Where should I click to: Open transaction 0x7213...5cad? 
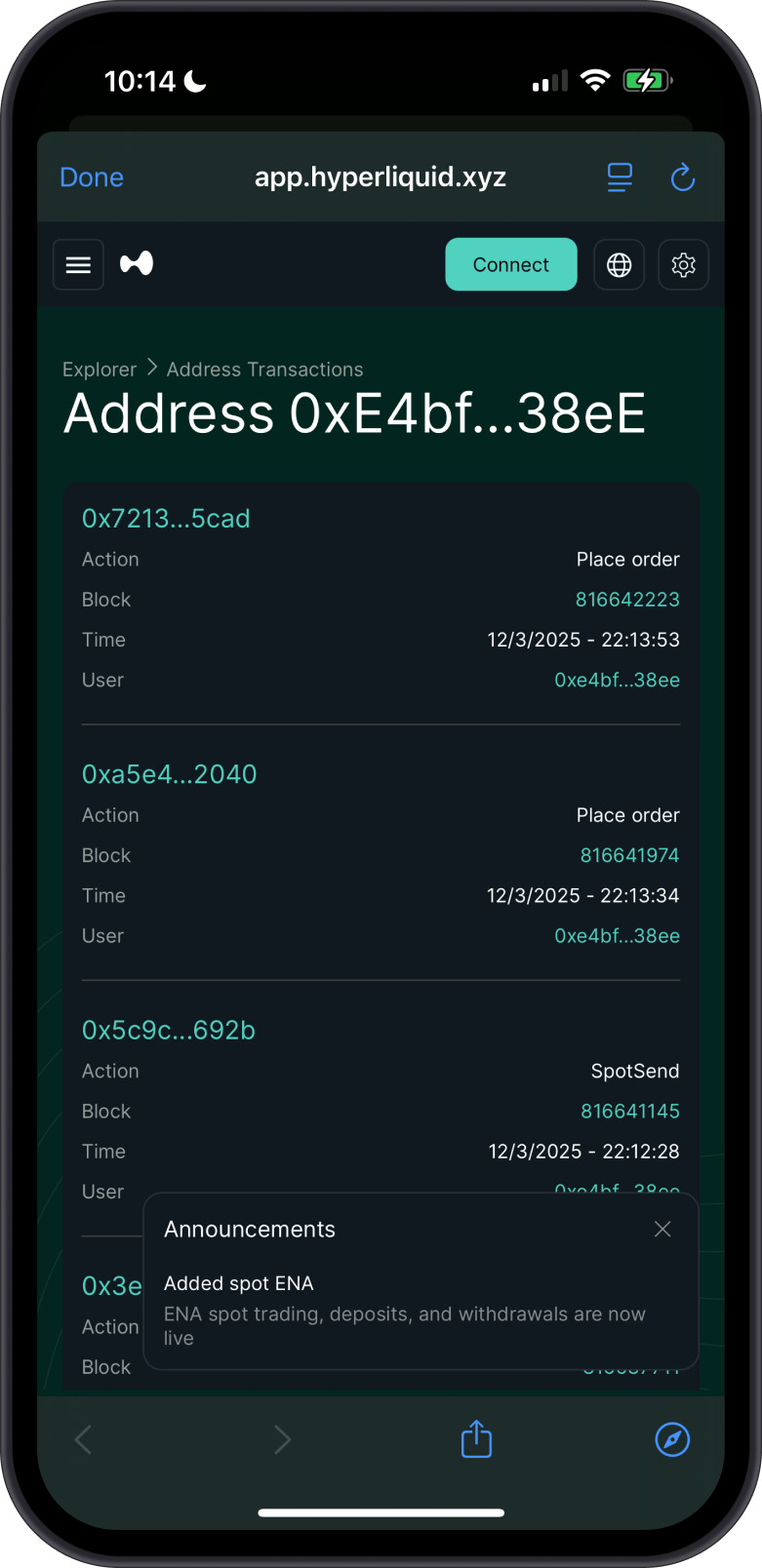pyautogui.click(x=166, y=518)
